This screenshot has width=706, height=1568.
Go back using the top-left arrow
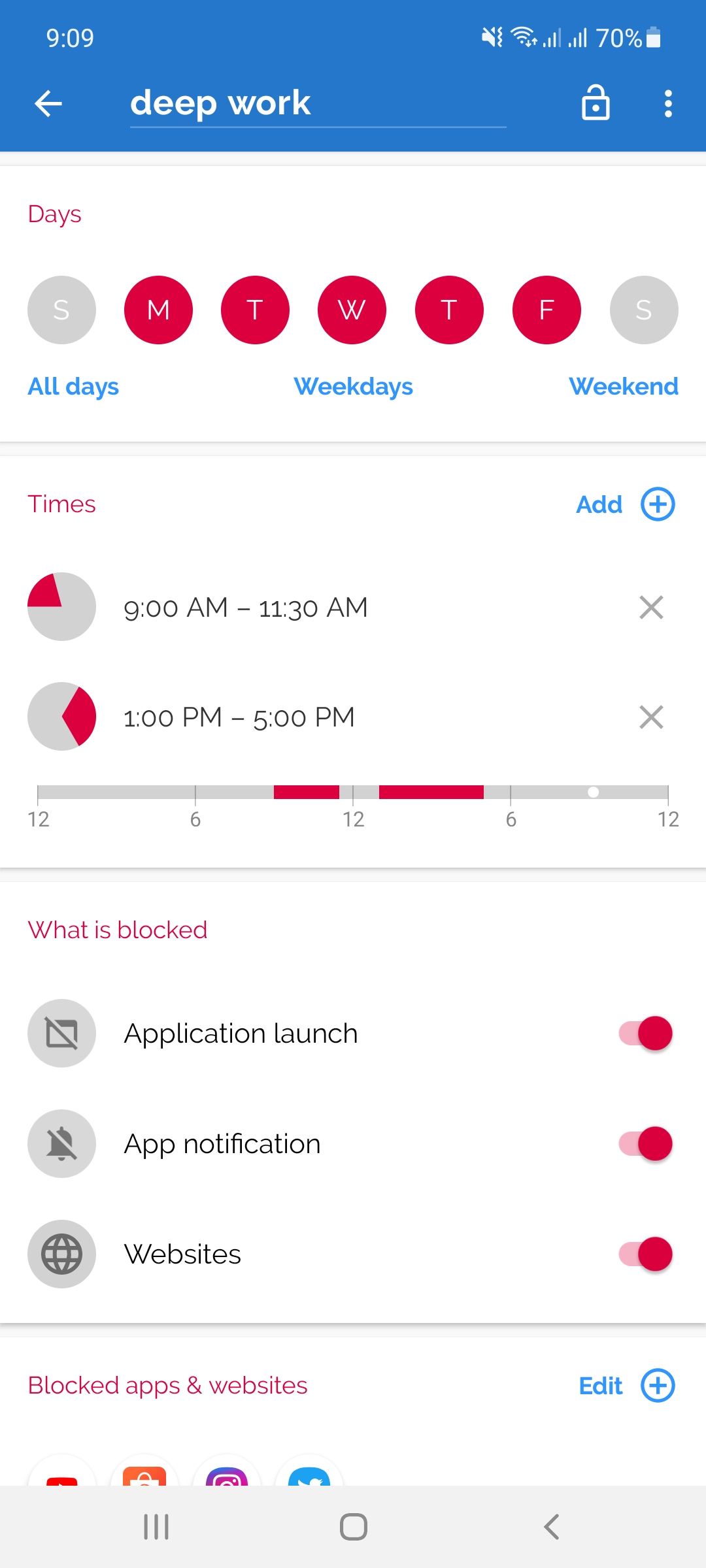[48, 103]
